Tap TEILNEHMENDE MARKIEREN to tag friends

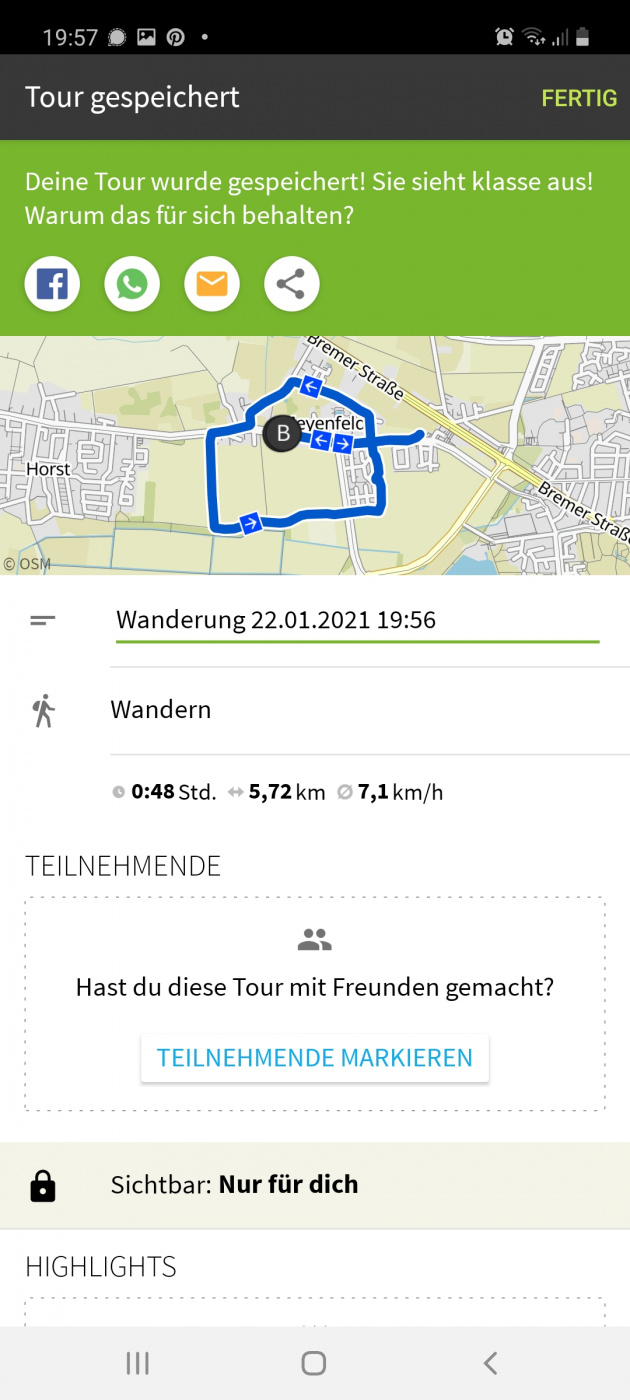point(315,1058)
